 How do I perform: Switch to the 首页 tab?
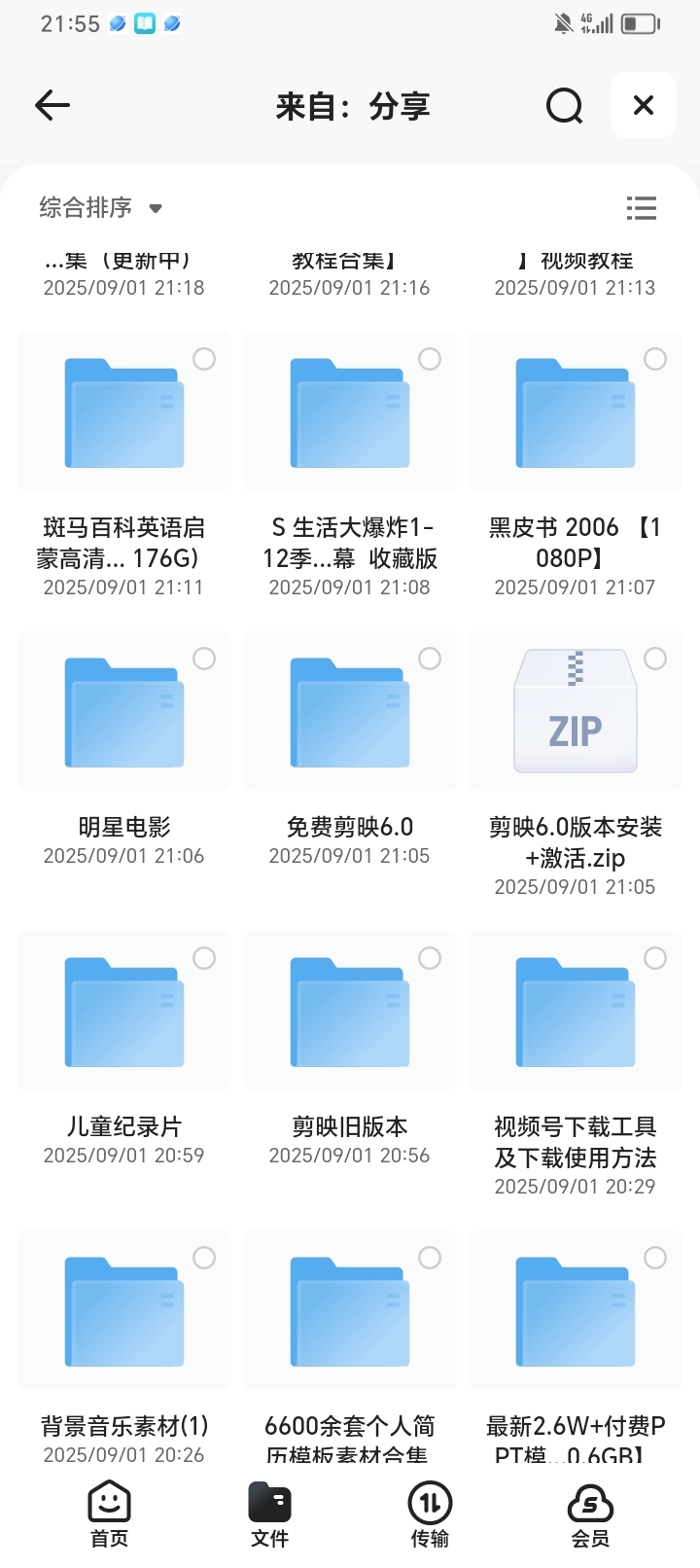click(x=109, y=1515)
